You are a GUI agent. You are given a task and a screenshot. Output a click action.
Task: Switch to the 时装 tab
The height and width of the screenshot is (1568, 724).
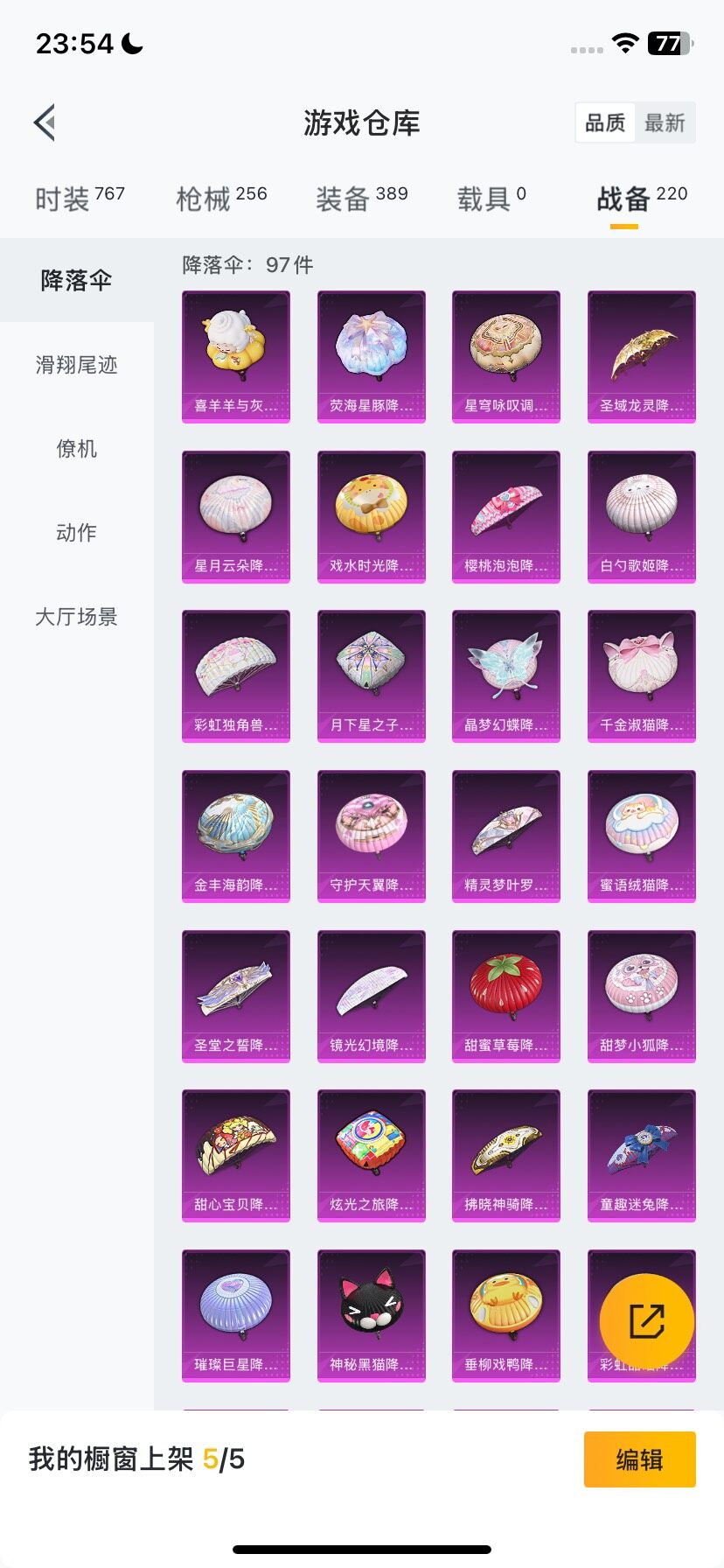click(x=80, y=199)
